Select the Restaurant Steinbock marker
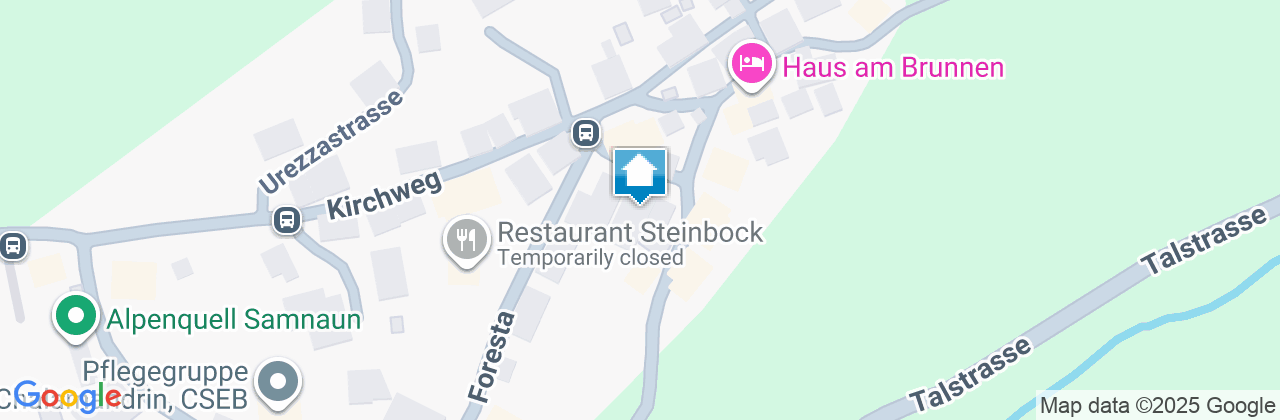Screen dimensions: 1280x420 [x=466, y=240]
